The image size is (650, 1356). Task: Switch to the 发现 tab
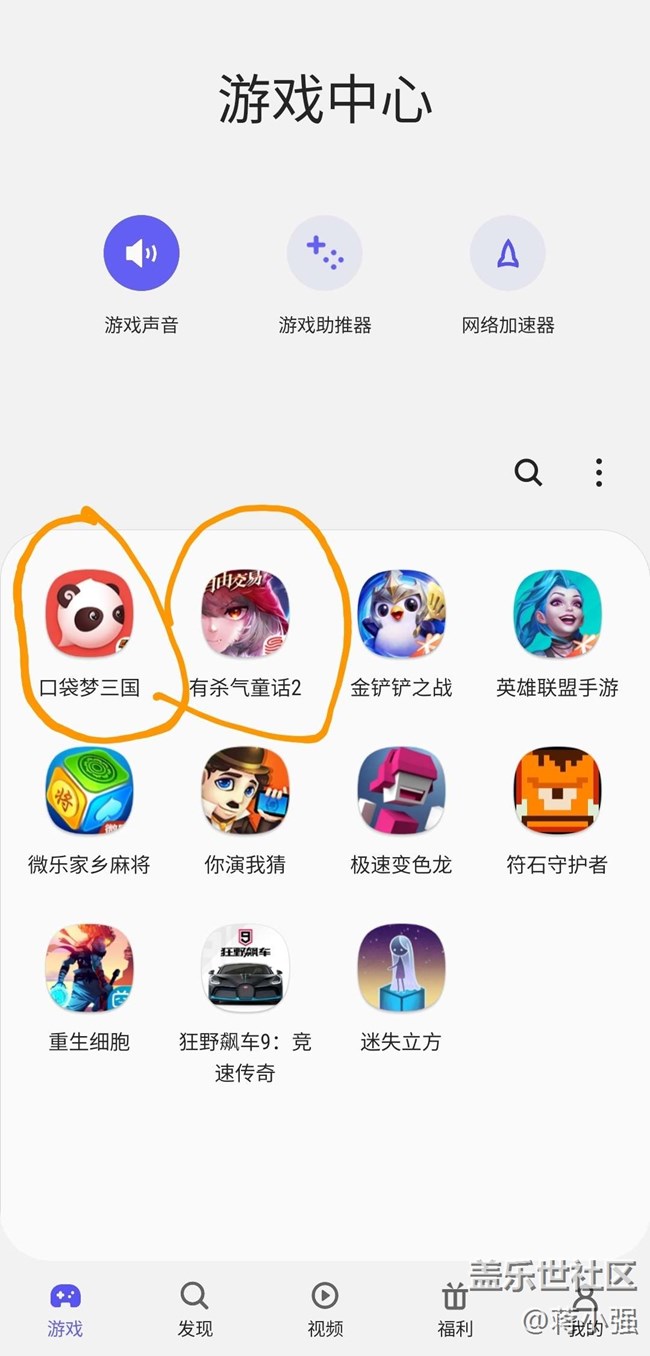point(195,1309)
